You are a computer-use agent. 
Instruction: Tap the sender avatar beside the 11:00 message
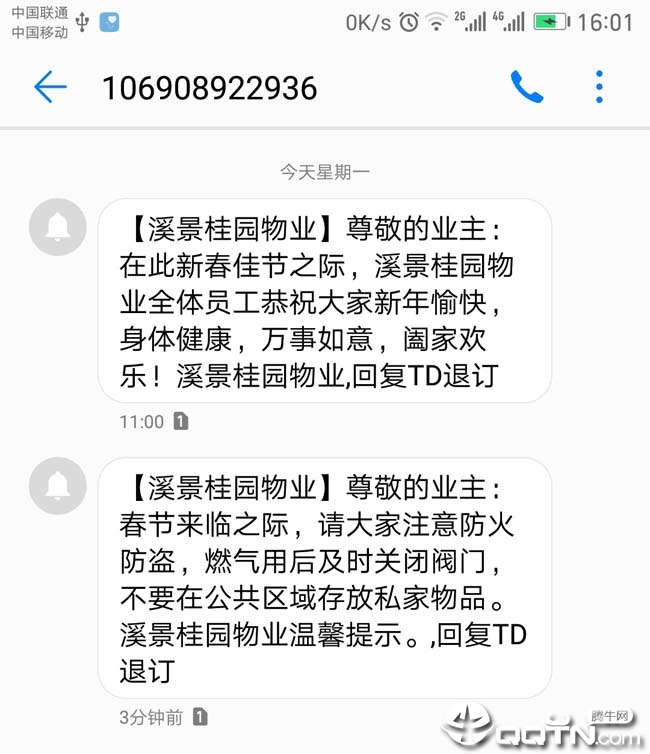click(58, 227)
